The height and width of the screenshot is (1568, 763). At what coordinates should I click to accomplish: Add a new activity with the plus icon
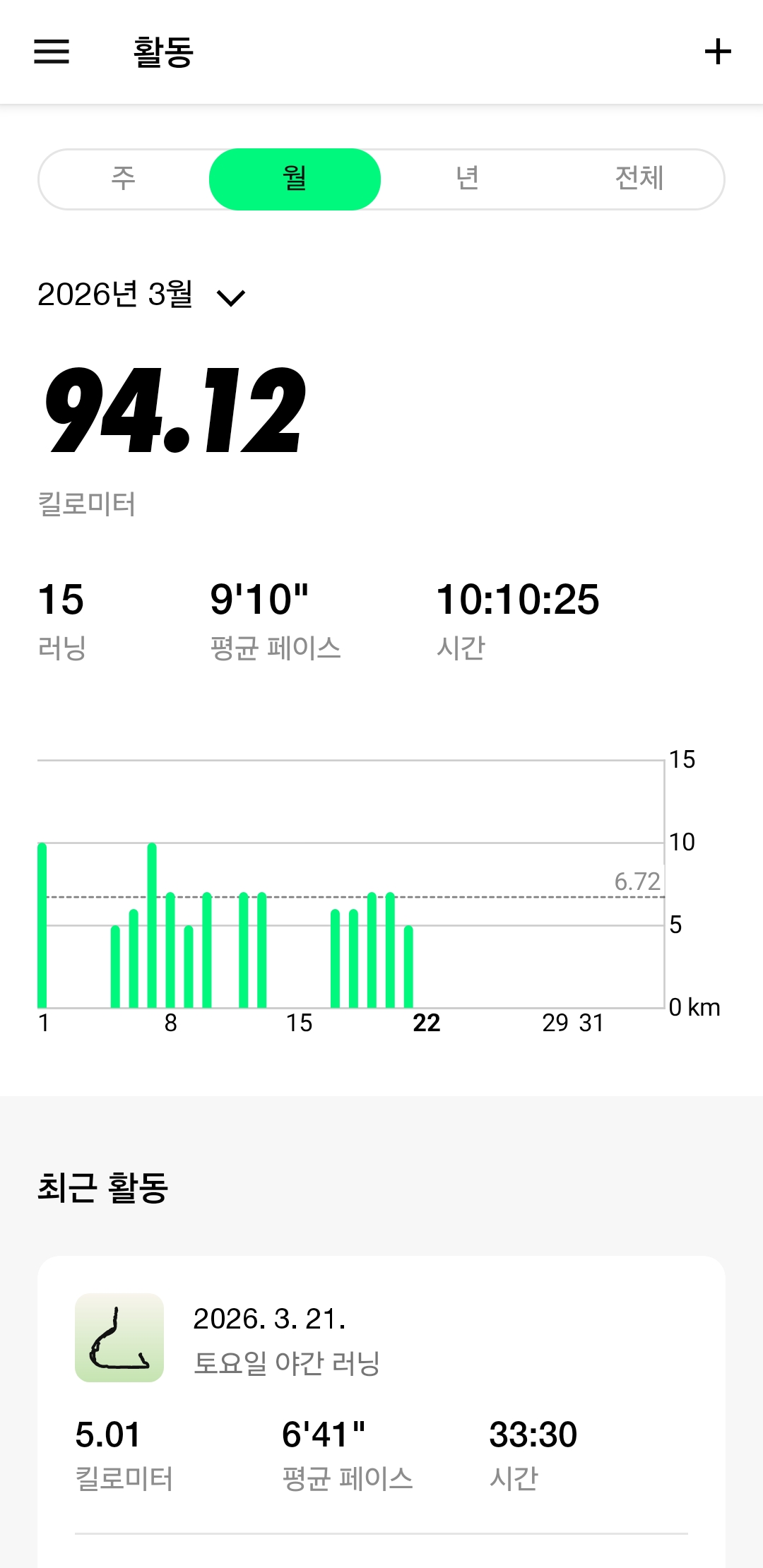[x=717, y=52]
